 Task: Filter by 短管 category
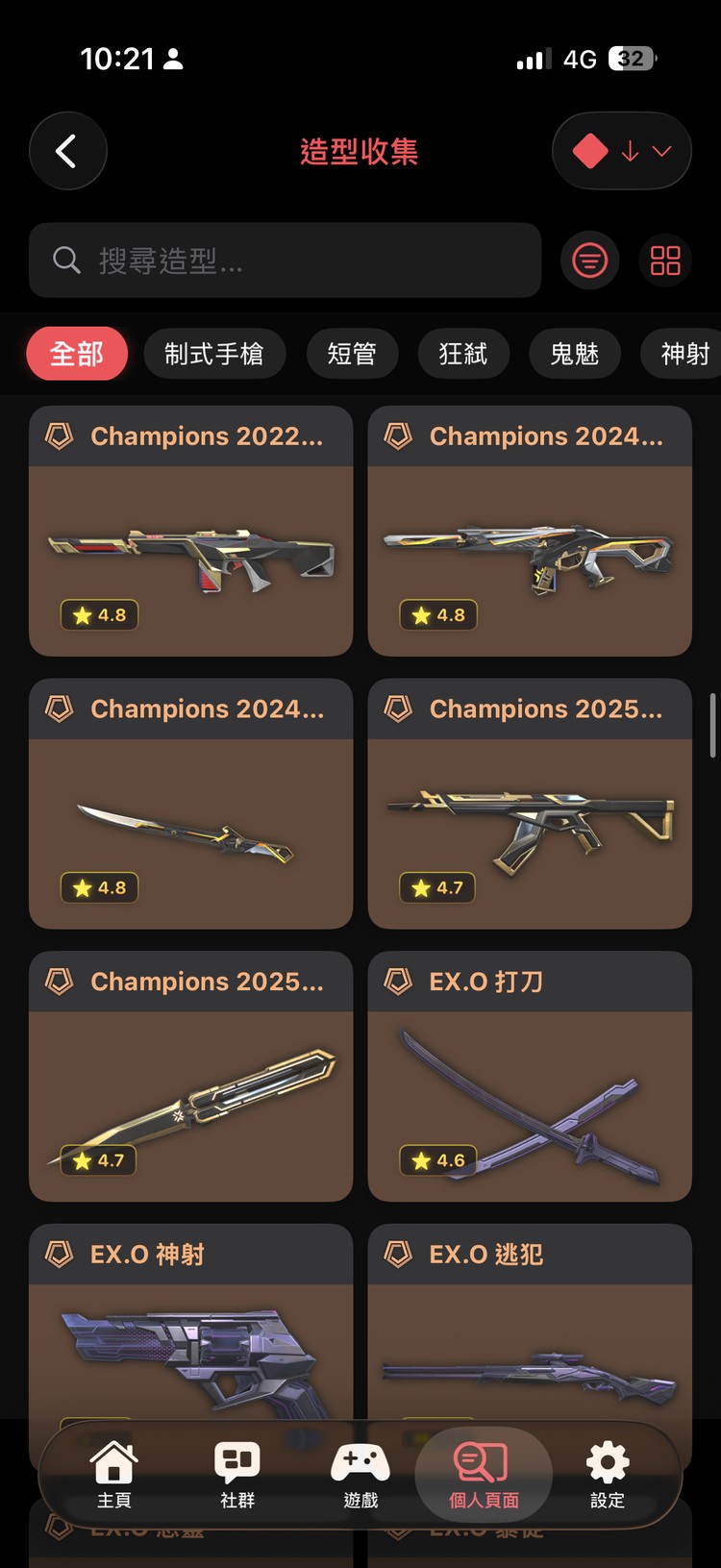(352, 354)
